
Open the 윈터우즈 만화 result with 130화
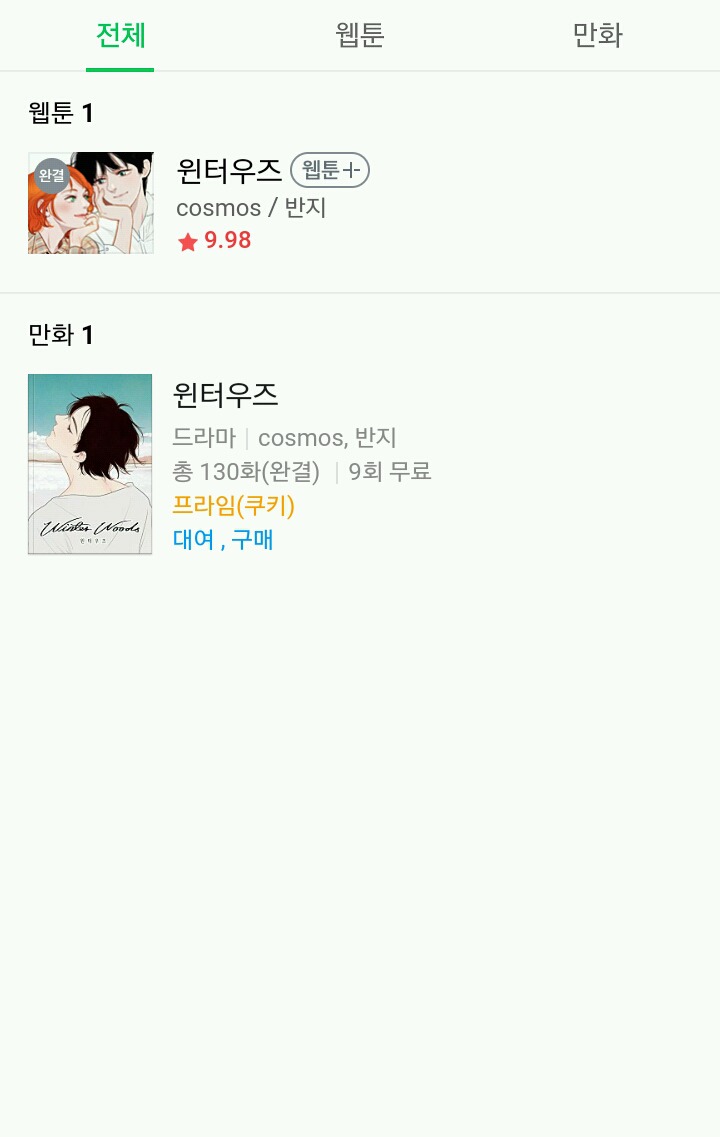pyautogui.click(x=225, y=395)
